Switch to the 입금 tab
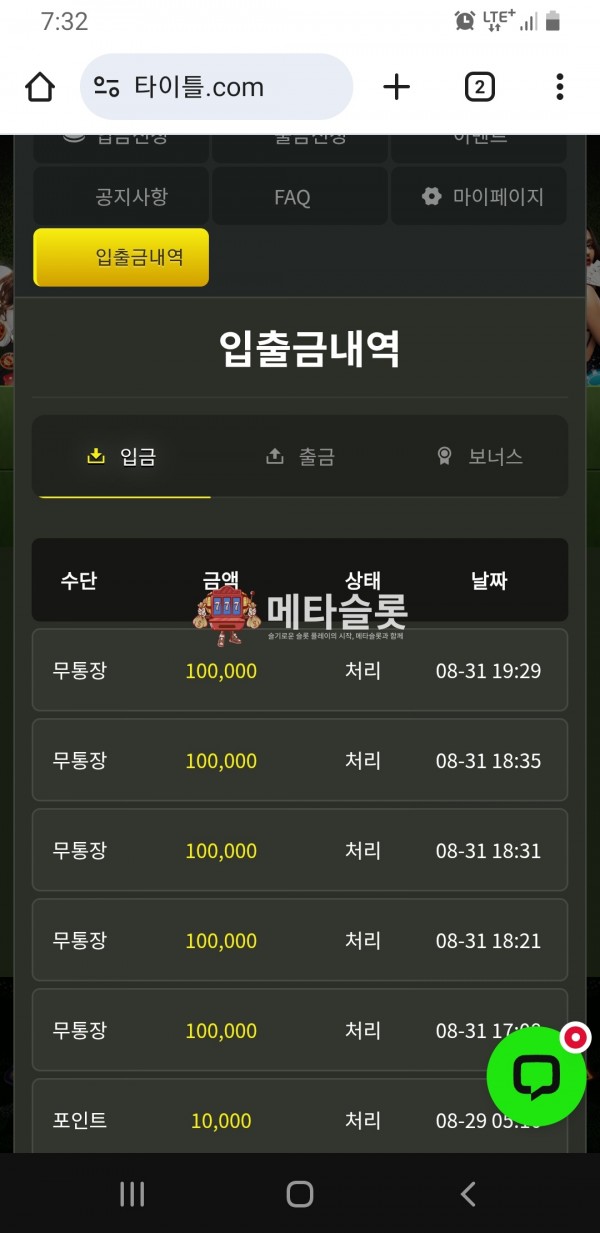The height and width of the screenshot is (1233, 600). click(x=123, y=457)
